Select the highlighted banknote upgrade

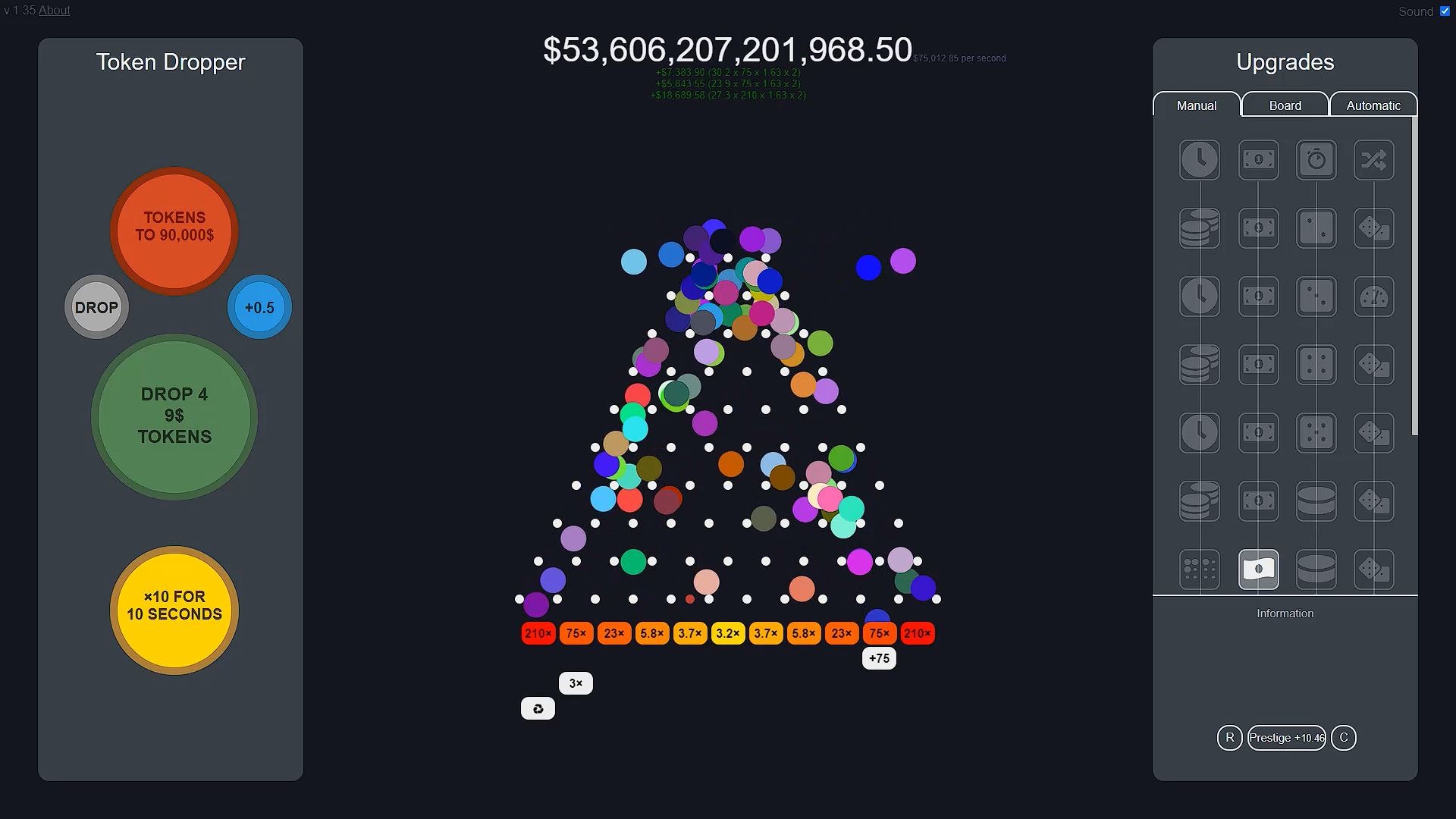[1258, 569]
